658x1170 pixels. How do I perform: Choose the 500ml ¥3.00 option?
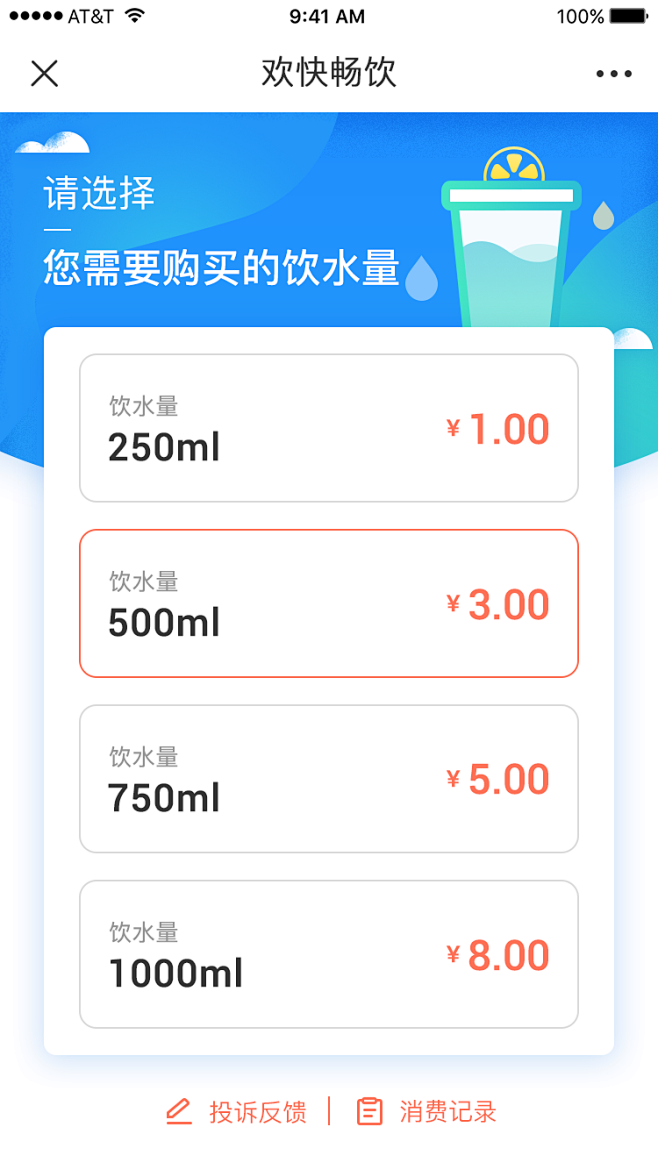pyautogui.click(x=328, y=603)
